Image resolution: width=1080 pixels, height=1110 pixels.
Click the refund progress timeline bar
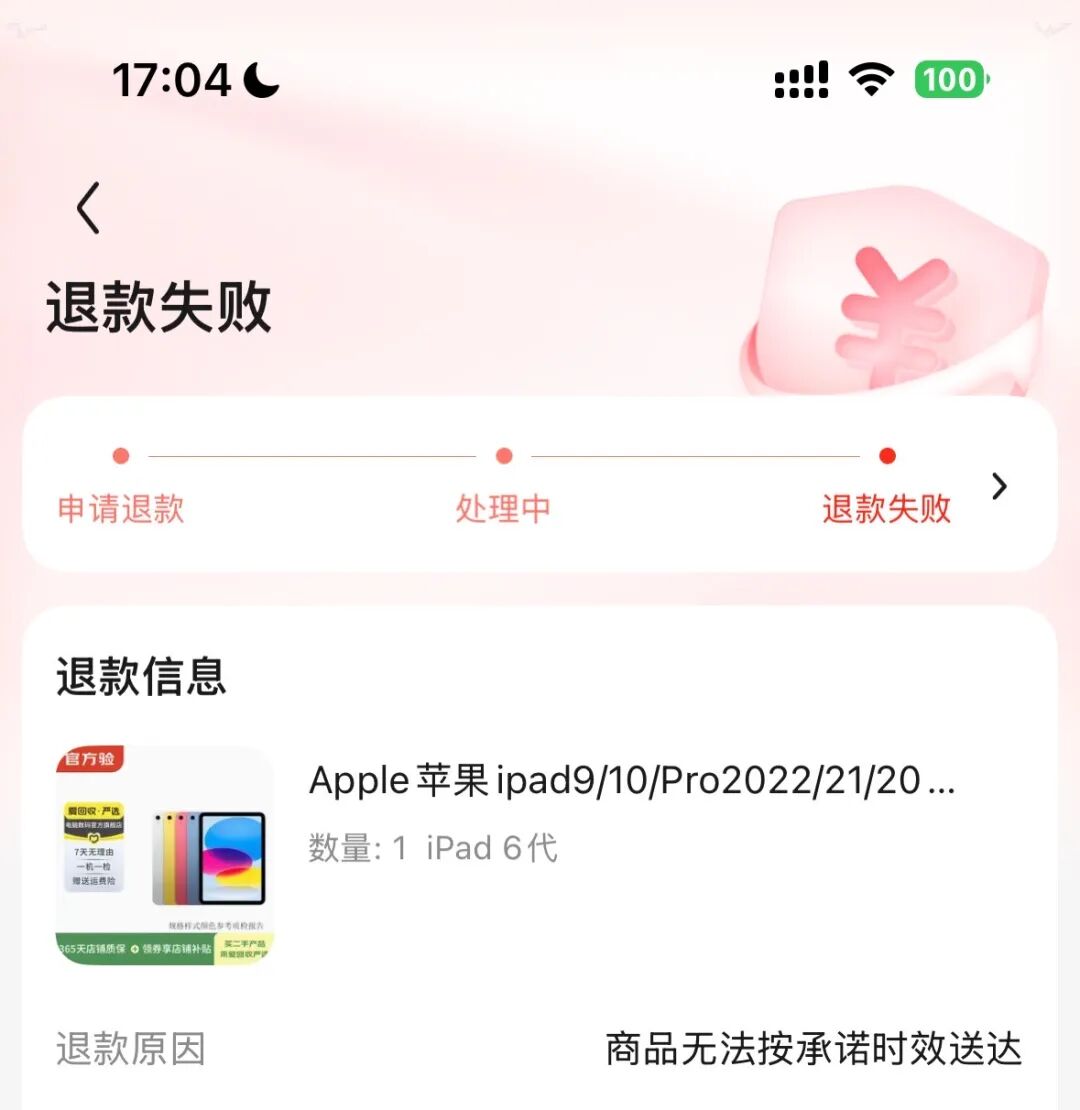tap(504, 456)
